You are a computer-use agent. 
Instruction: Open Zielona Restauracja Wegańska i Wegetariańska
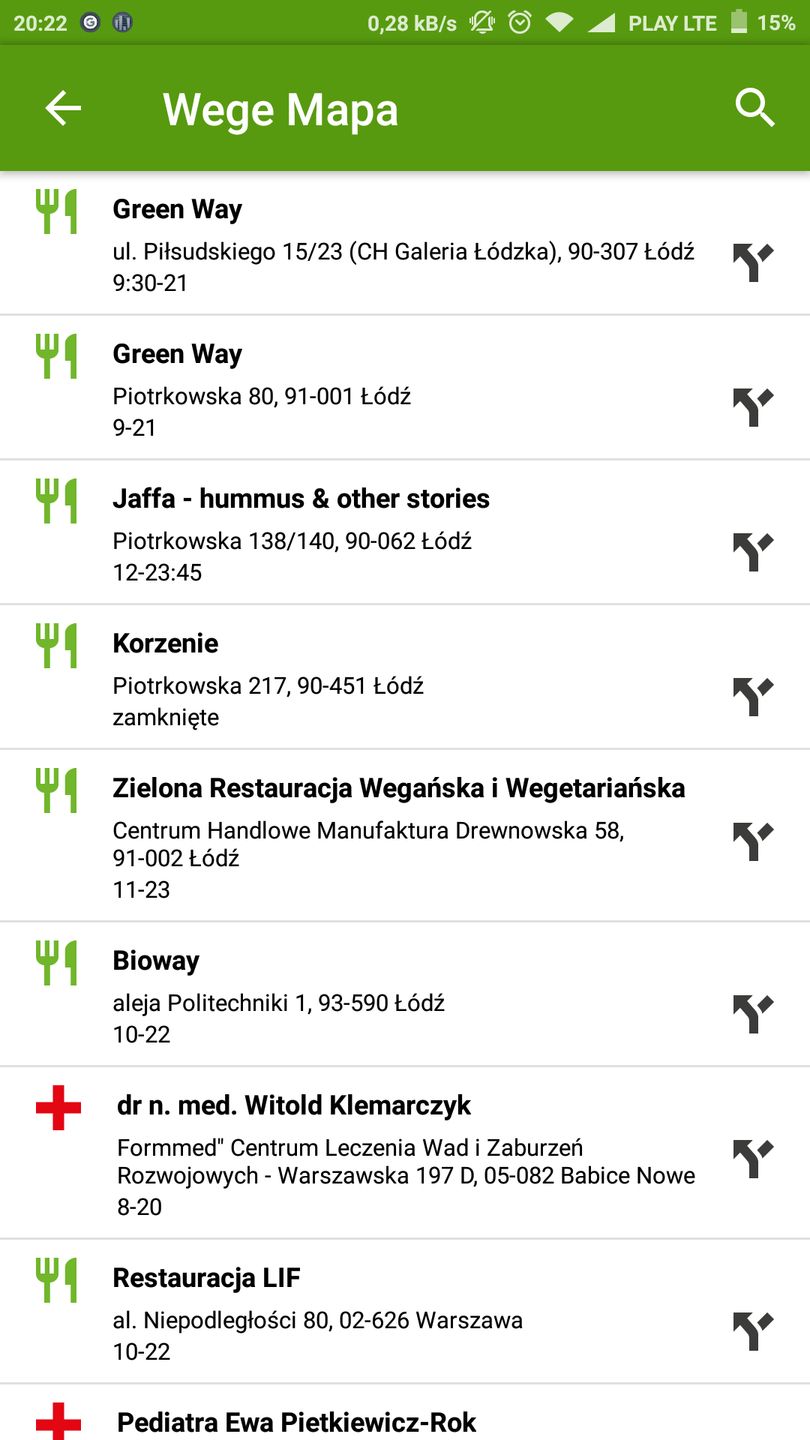click(400, 836)
